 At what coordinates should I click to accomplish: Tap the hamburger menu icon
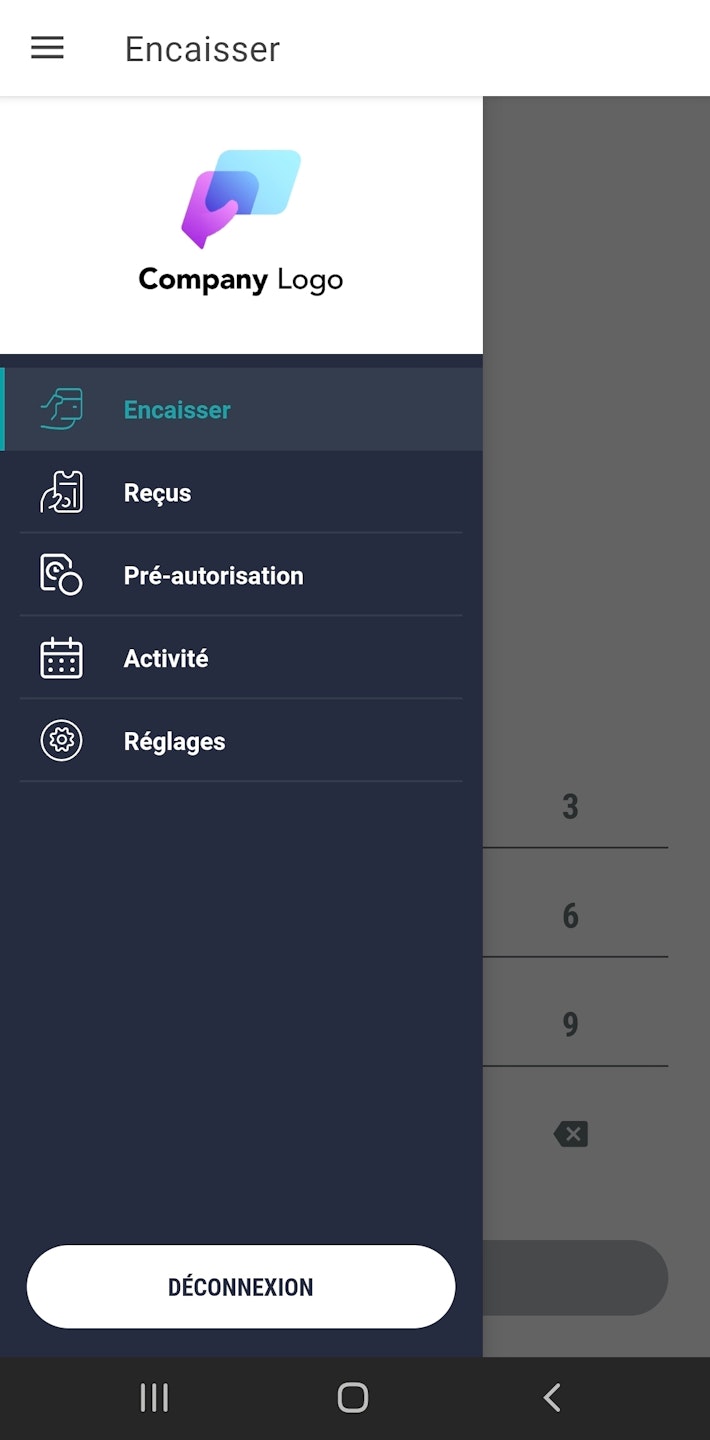(47, 48)
